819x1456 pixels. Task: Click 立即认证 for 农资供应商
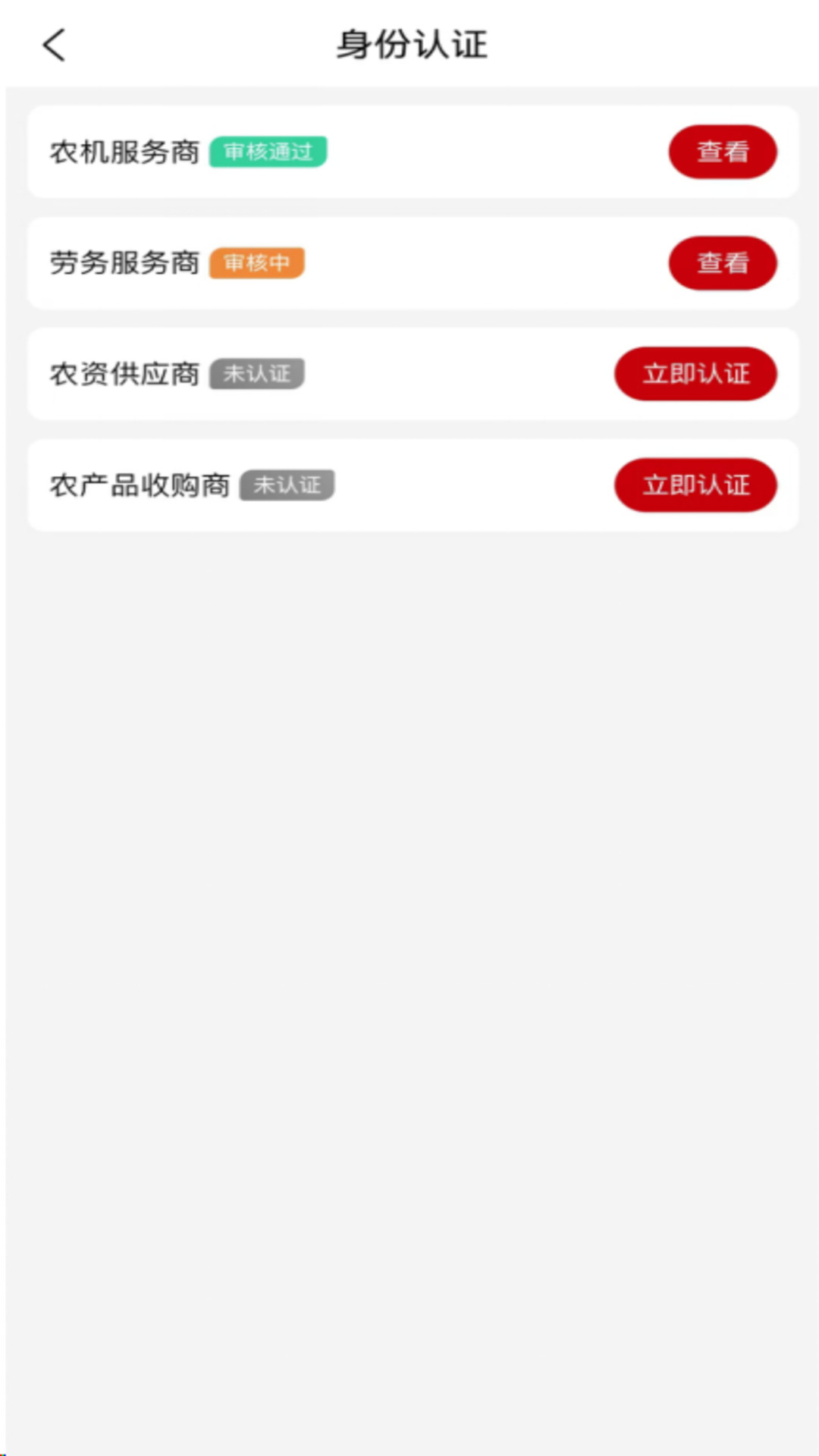pos(695,374)
